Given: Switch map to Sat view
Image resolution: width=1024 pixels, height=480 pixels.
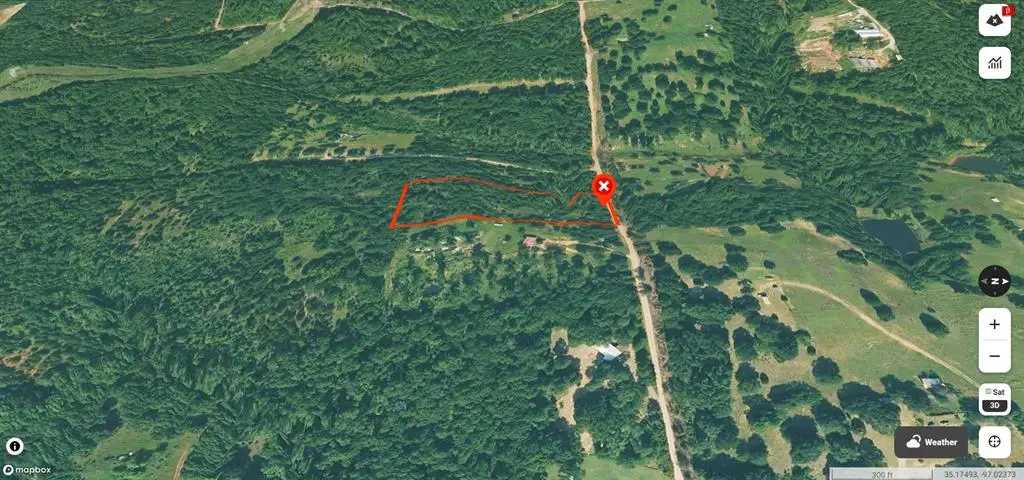Looking at the screenshot, I should (x=994, y=393).
